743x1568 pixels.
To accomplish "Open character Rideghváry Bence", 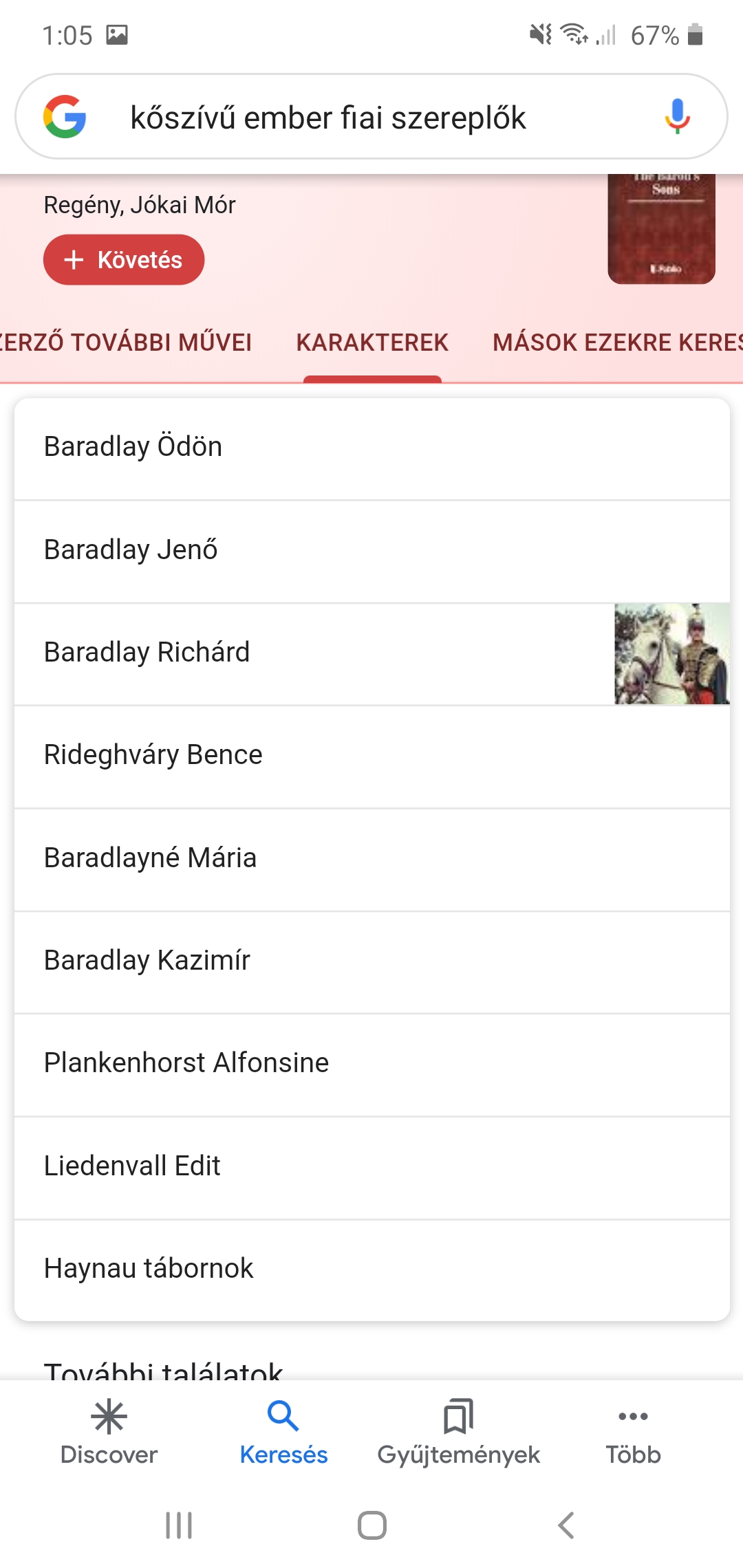I will (371, 755).
